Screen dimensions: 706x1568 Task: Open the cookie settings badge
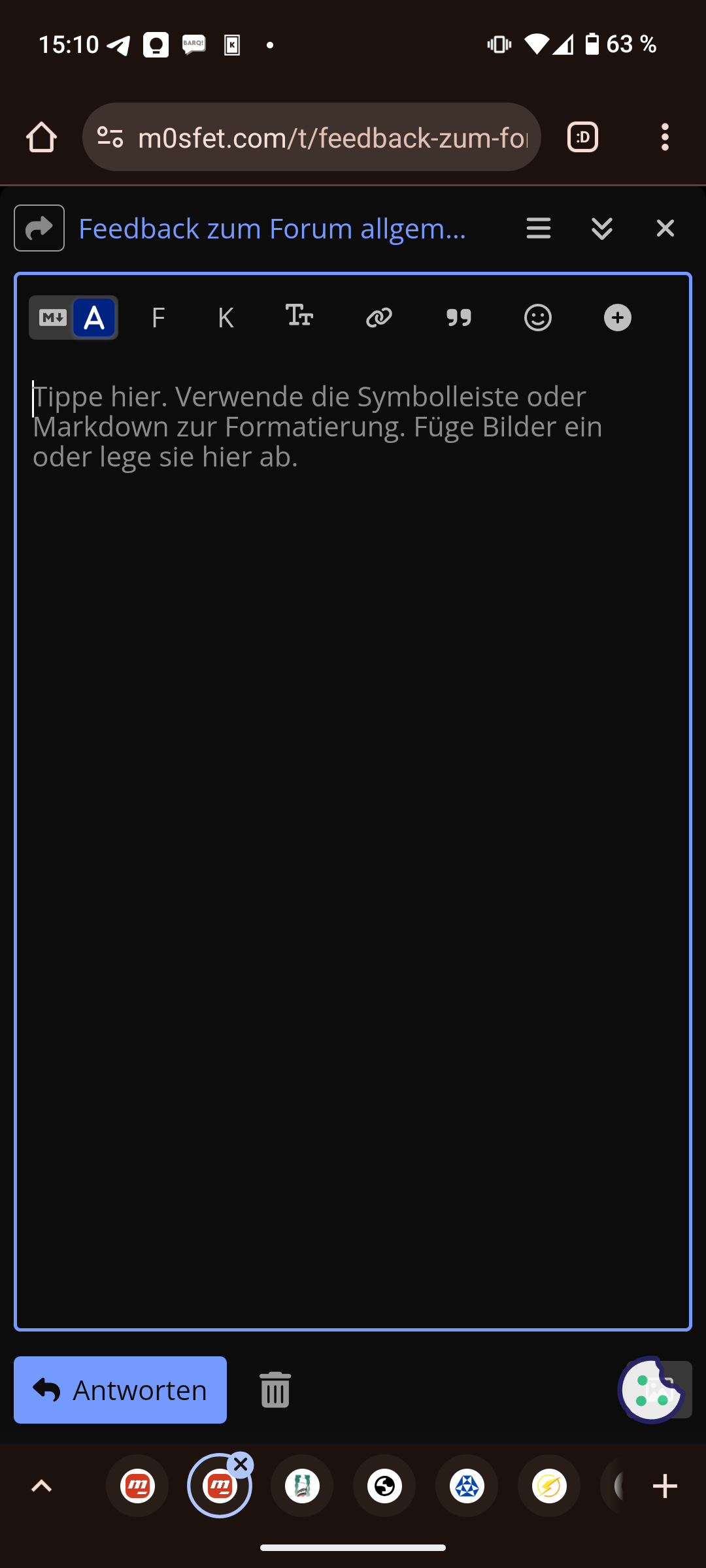tap(650, 1390)
